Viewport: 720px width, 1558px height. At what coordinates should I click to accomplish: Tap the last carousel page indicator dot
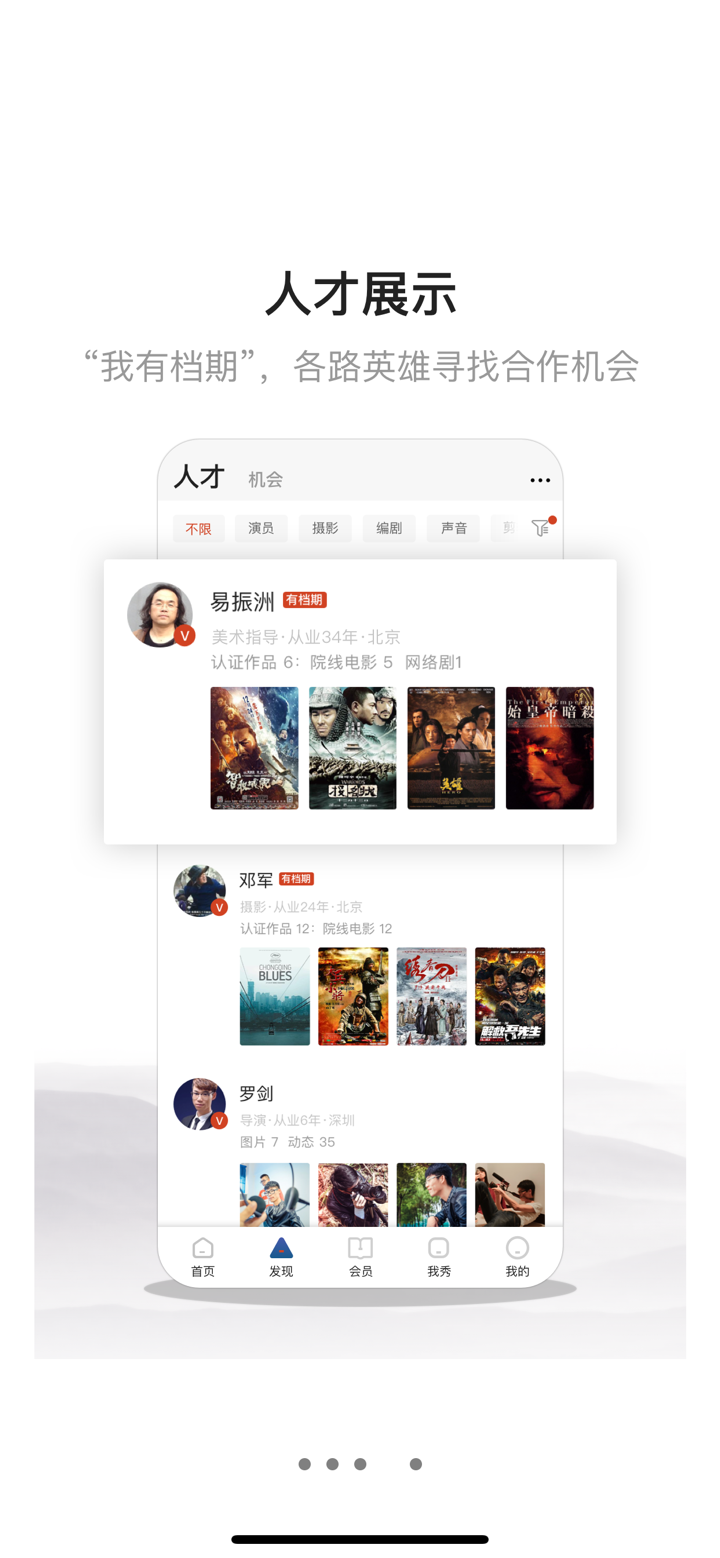click(x=415, y=1463)
